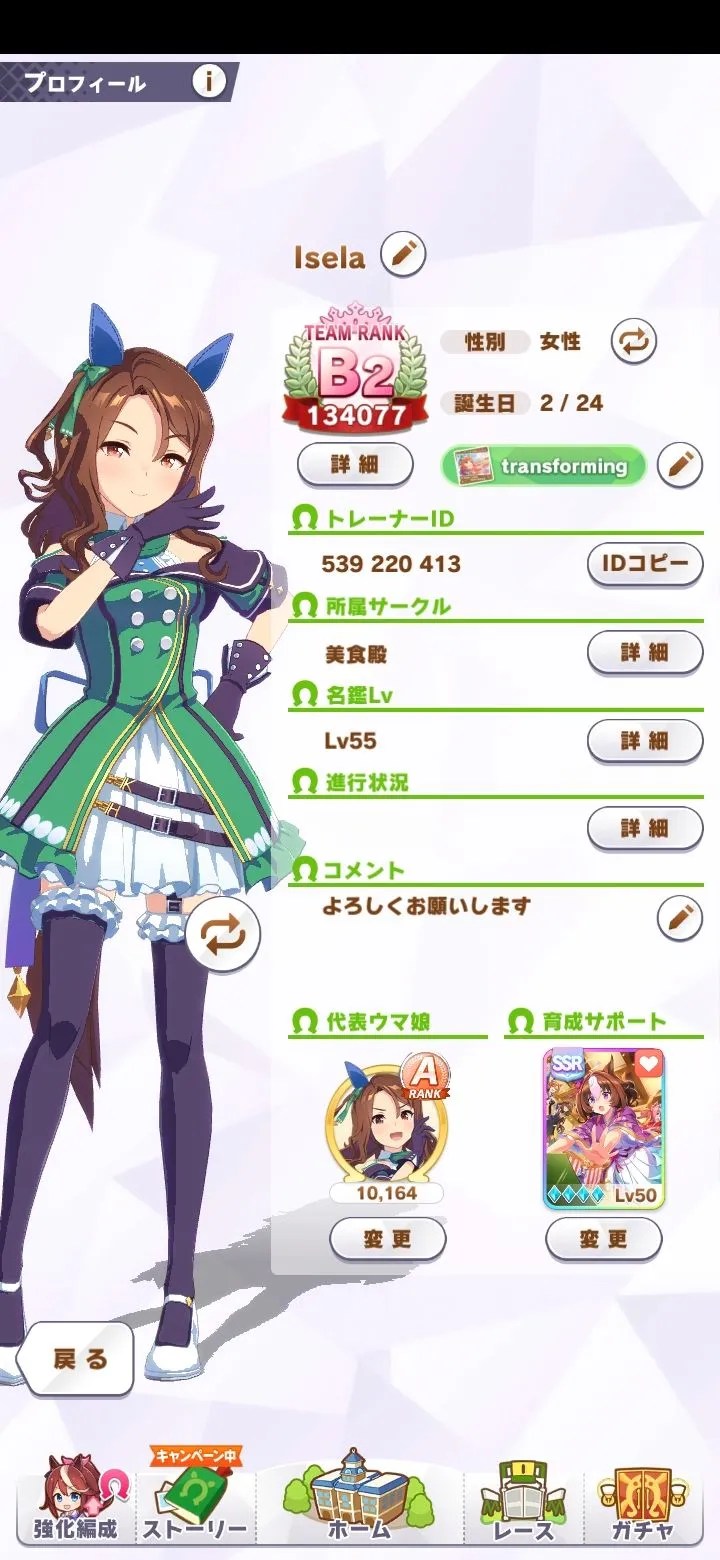Edit the transforming title badge
The width and height of the screenshot is (720, 1560).
coord(680,465)
